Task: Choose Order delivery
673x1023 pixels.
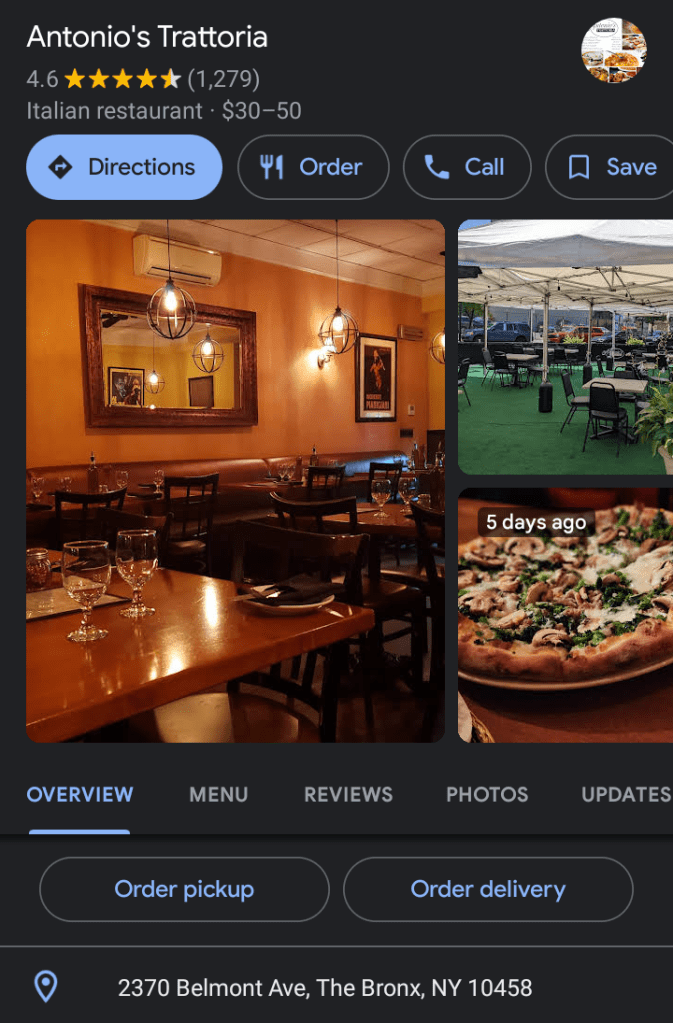Action: [x=488, y=889]
